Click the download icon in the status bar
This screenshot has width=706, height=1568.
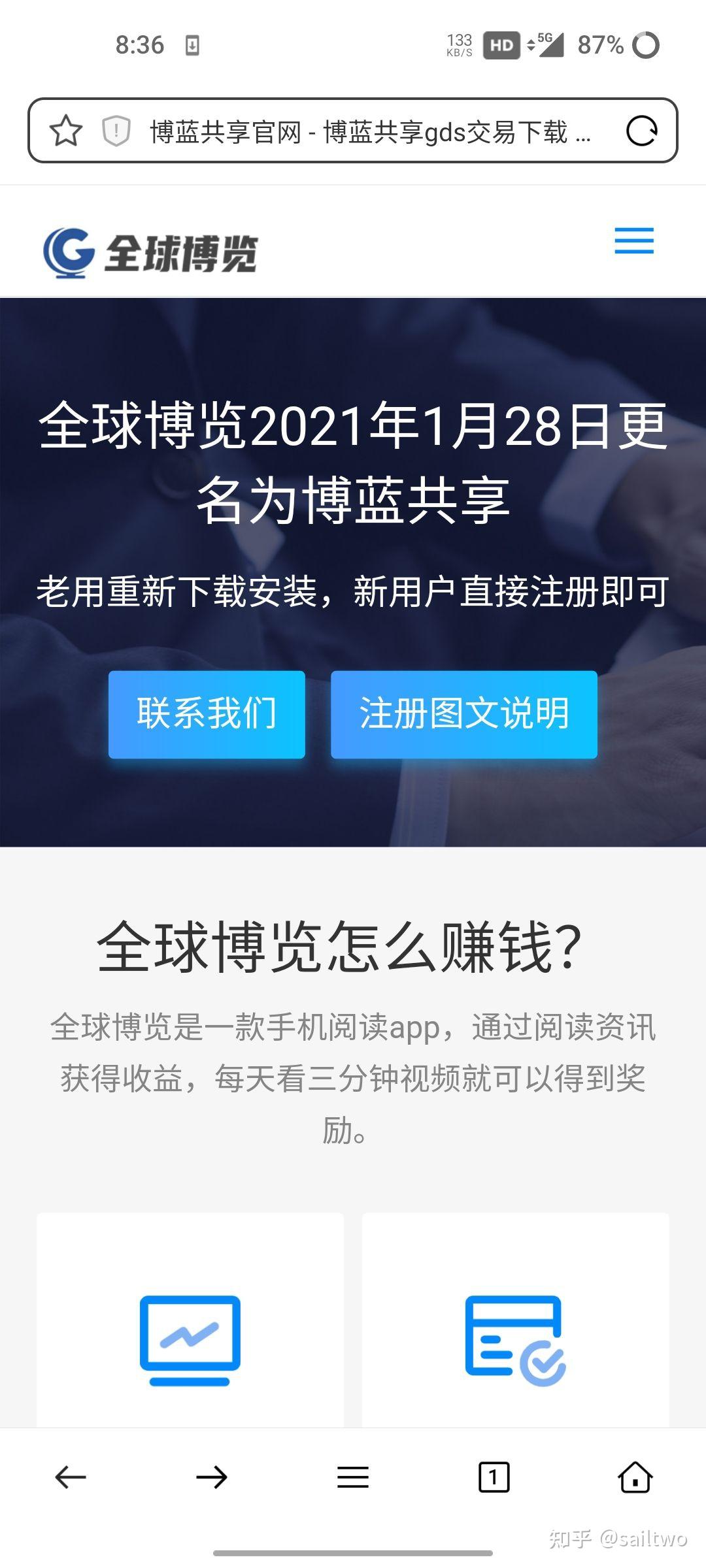[x=194, y=44]
